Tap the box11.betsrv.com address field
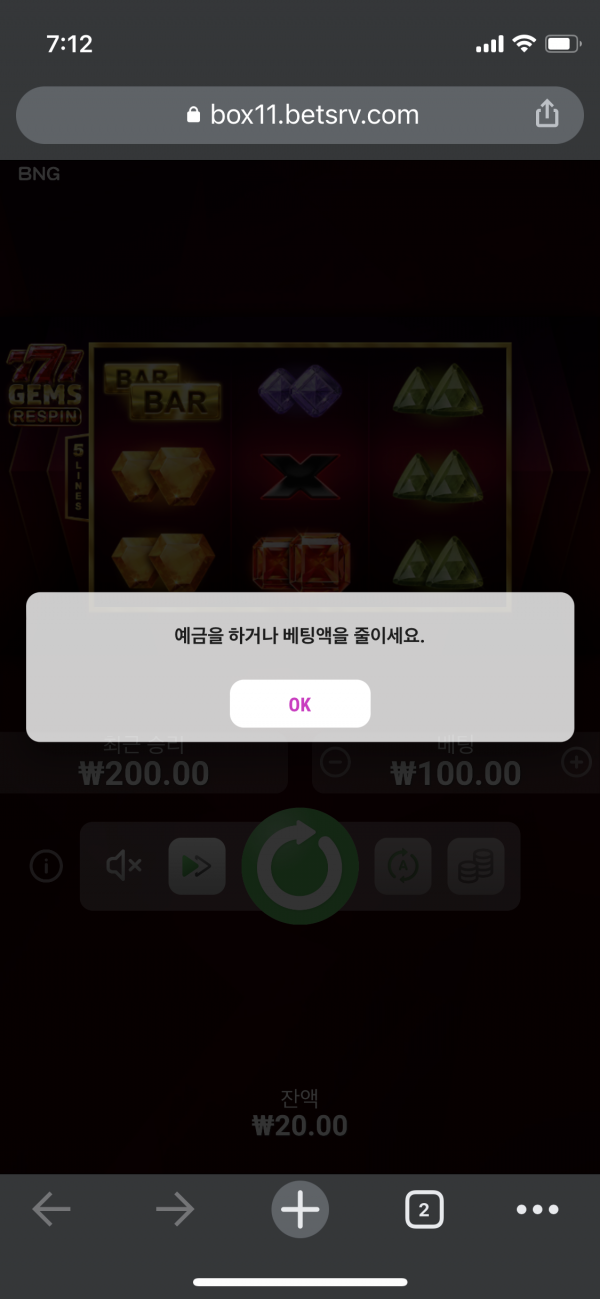The image size is (600, 1299). (x=300, y=115)
